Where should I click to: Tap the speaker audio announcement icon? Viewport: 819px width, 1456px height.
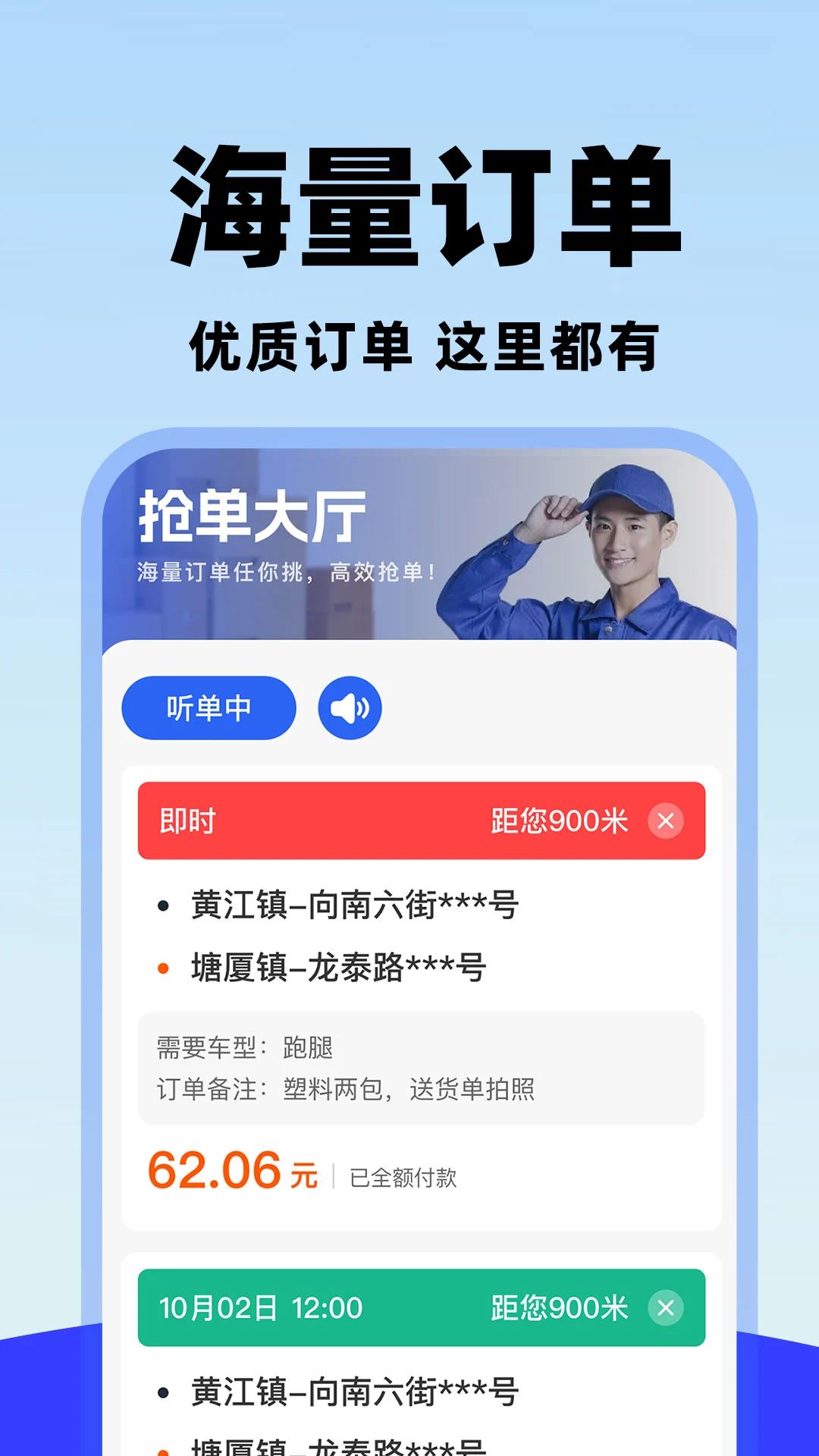[x=349, y=706]
